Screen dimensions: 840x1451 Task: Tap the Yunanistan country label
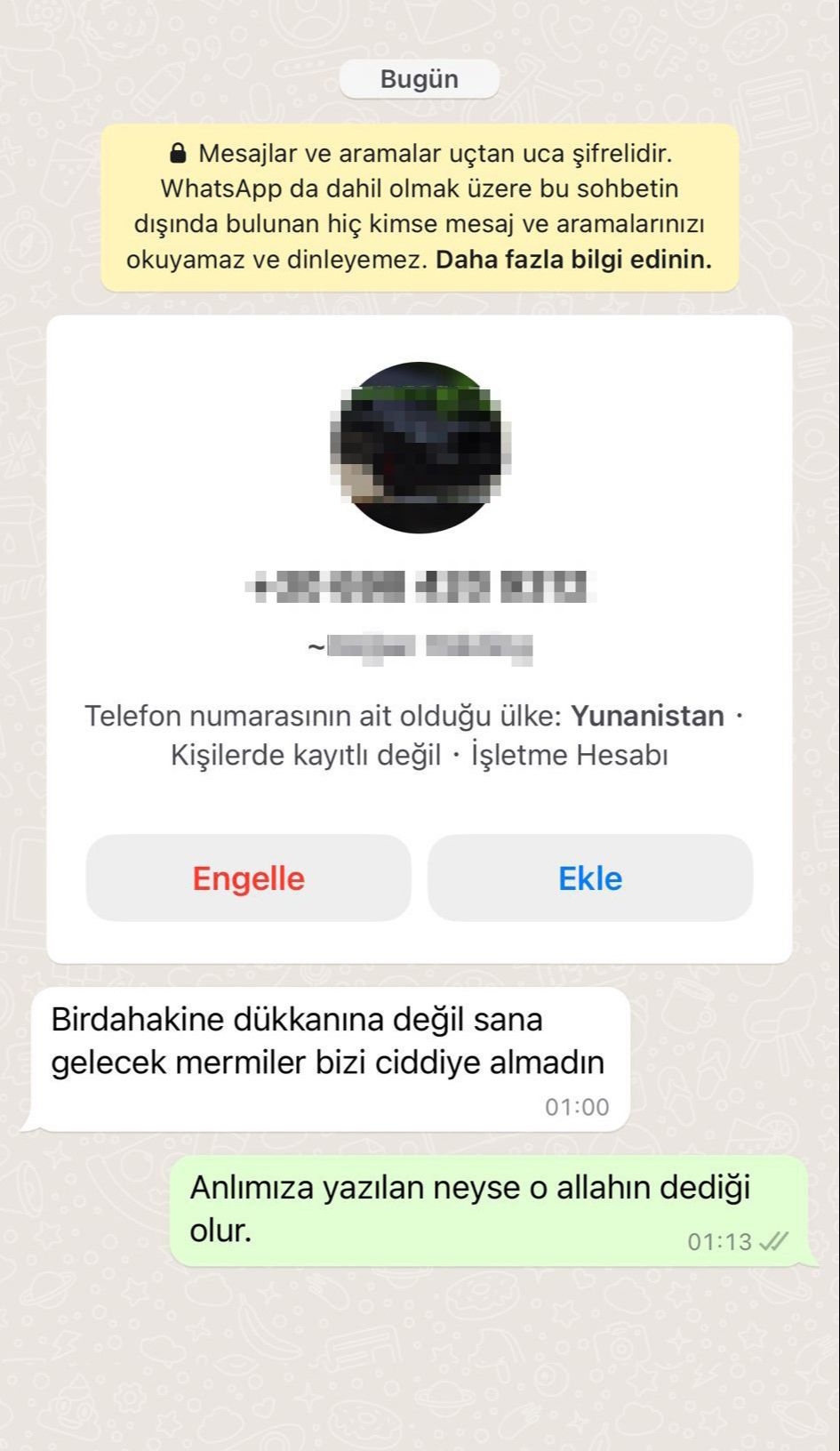pyautogui.click(x=649, y=715)
